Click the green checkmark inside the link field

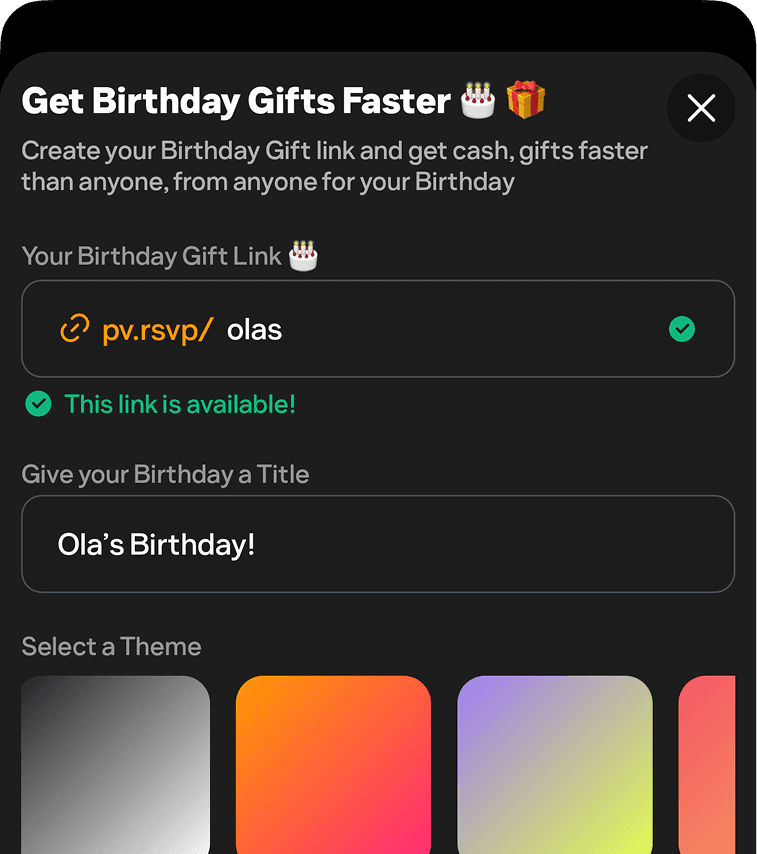tap(682, 329)
